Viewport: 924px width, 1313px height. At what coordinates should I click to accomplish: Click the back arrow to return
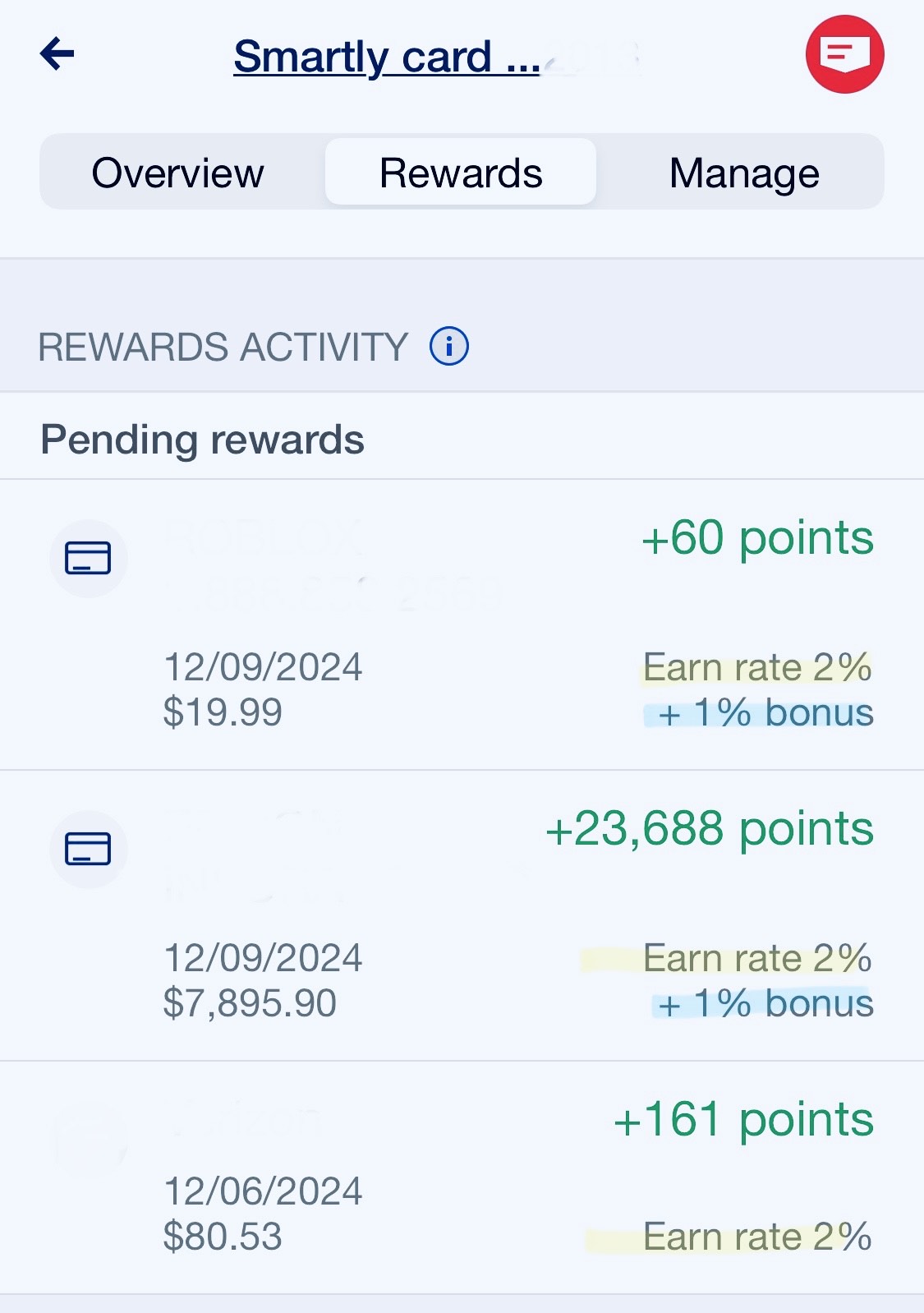[x=54, y=56]
